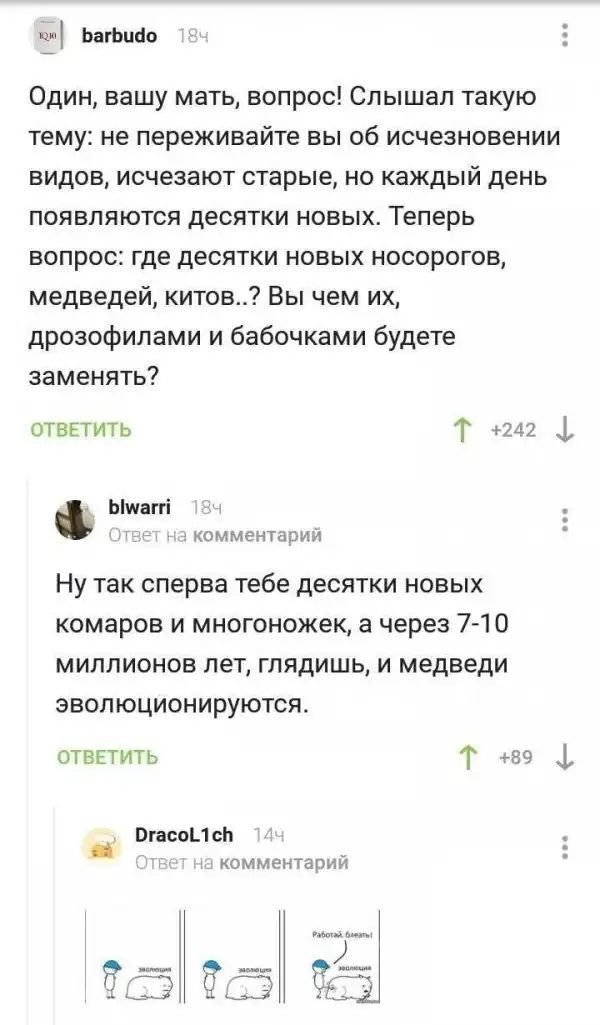The image size is (600, 1025).
Task: Downvote blwarri's comment
Action: [x=566, y=757]
